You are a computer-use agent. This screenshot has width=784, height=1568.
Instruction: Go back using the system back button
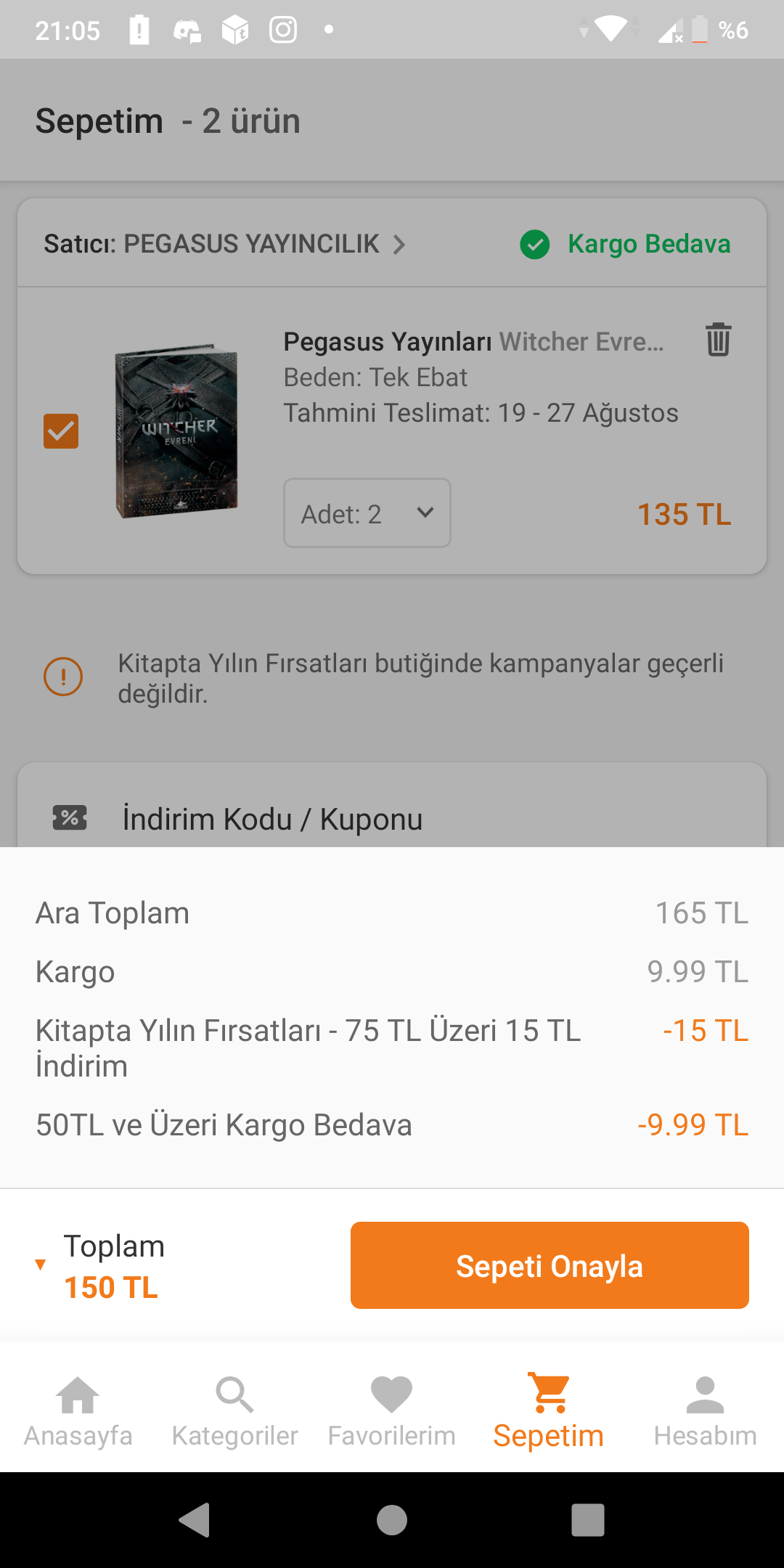[195, 1519]
